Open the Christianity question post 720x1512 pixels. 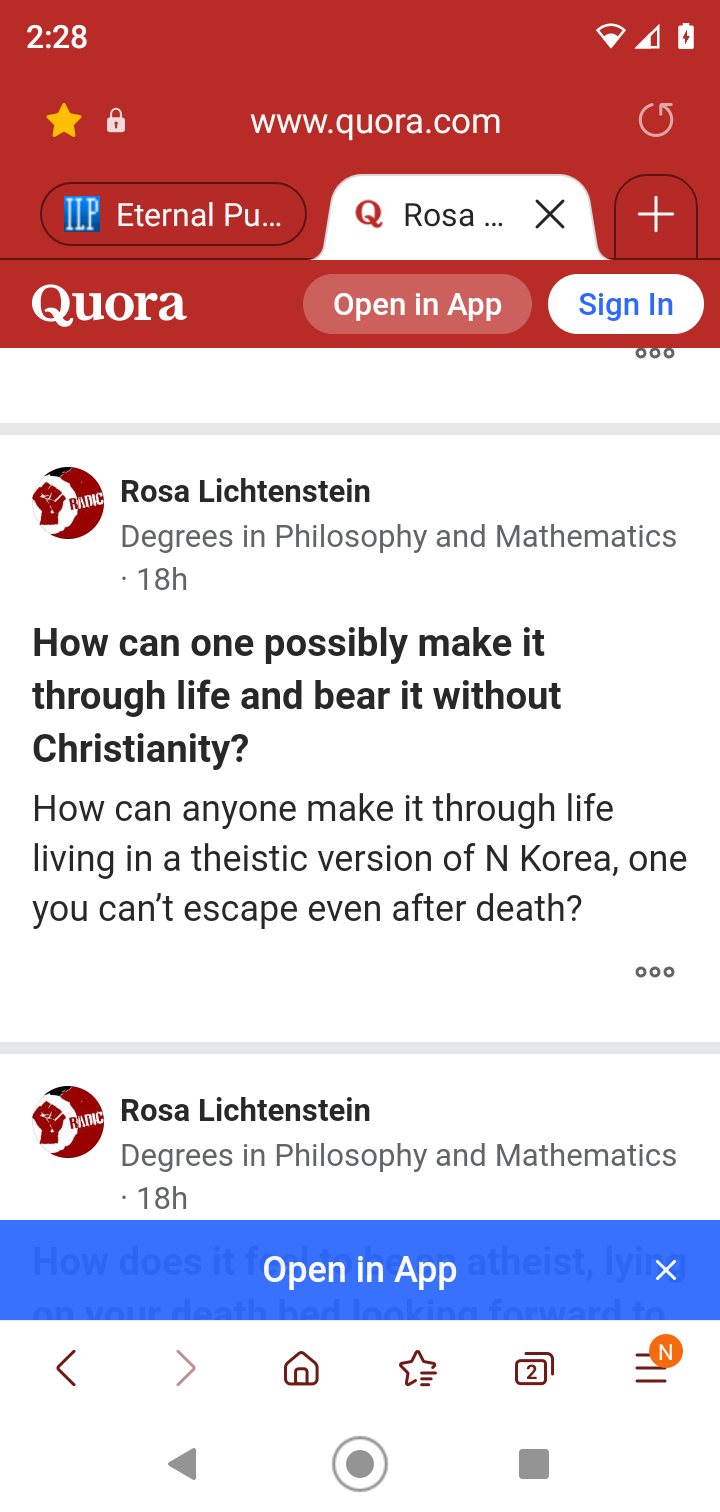coord(297,695)
